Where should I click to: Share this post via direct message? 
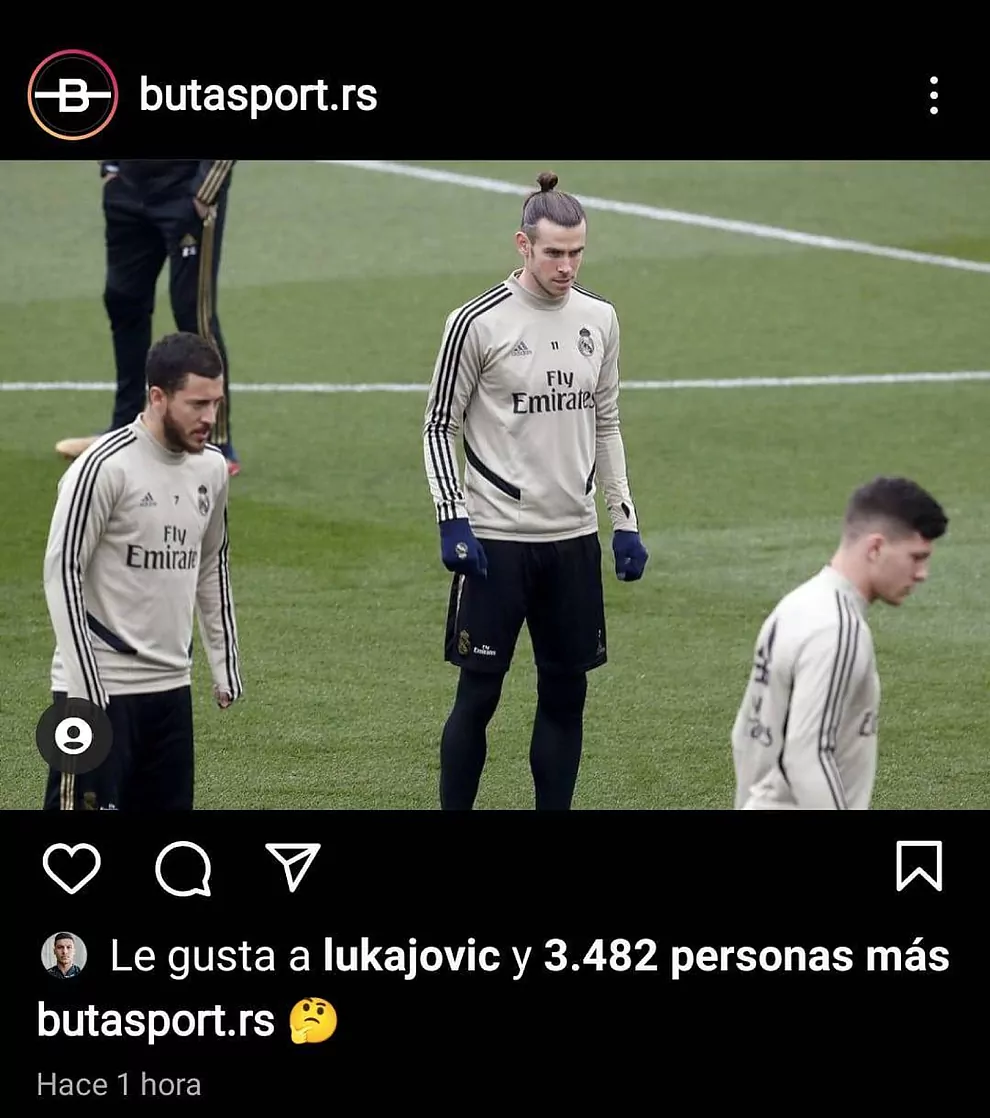coord(292,867)
